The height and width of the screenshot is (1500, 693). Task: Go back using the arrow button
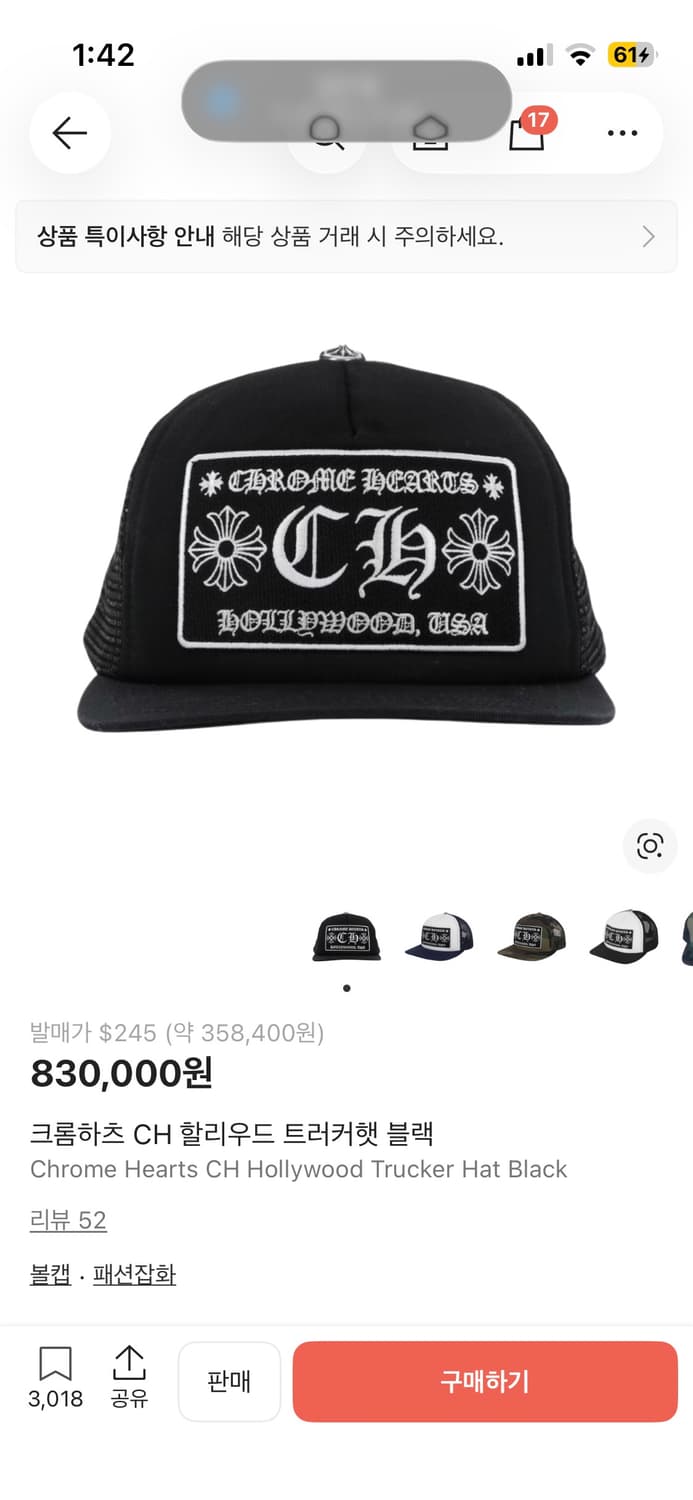coord(70,133)
